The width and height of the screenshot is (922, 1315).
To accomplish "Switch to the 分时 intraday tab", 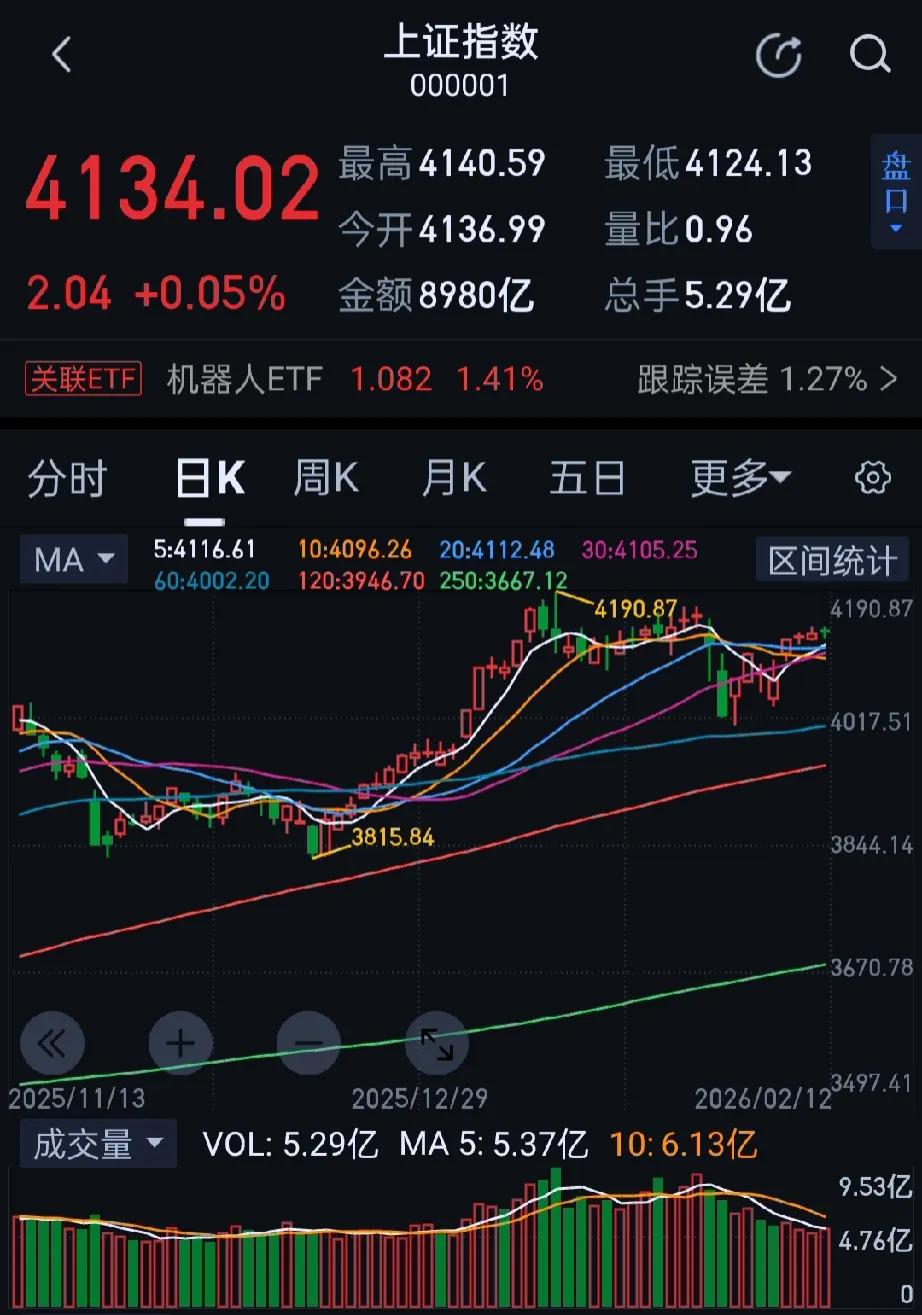I will (x=66, y=478).
